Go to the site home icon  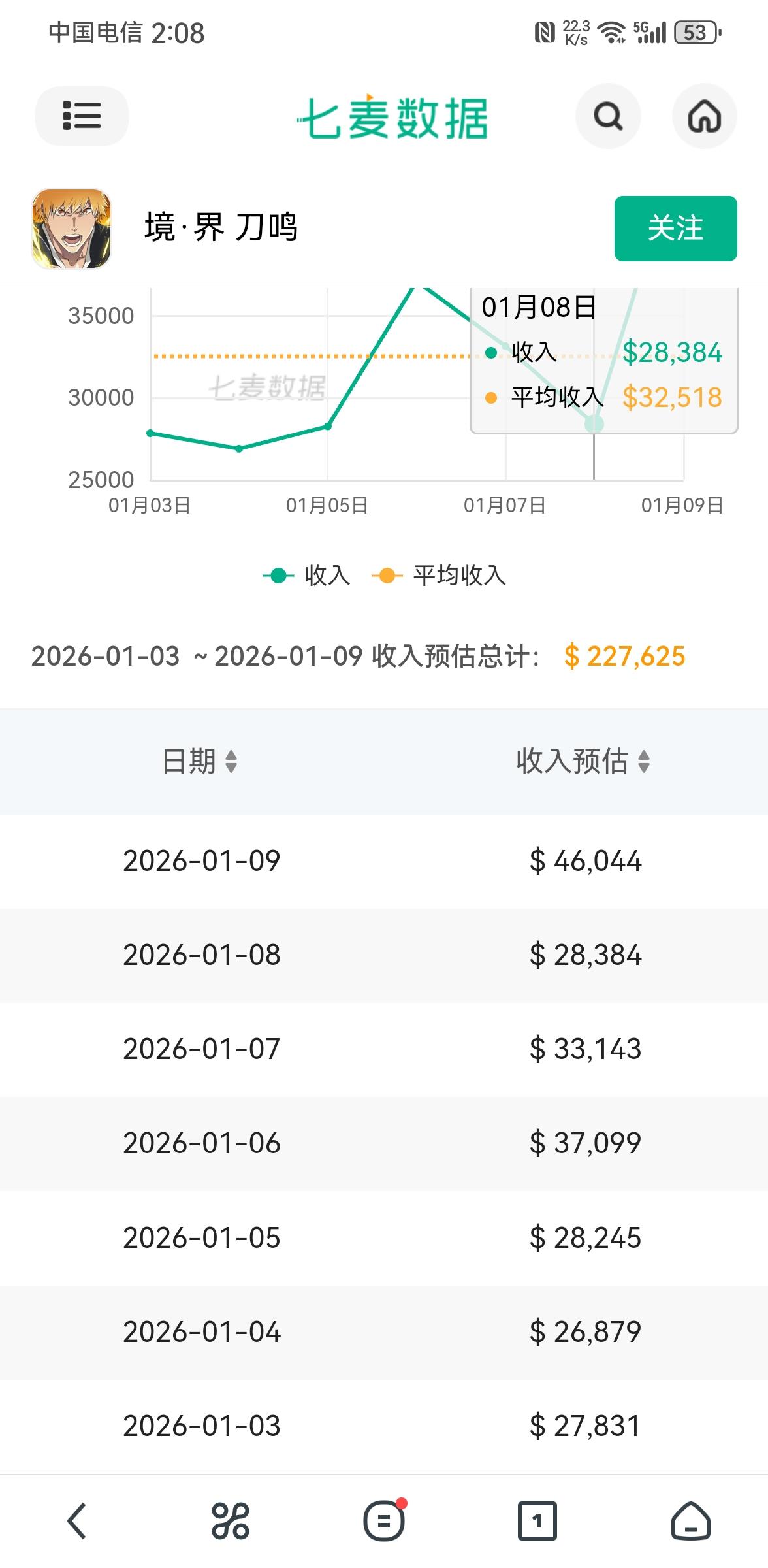704,116
